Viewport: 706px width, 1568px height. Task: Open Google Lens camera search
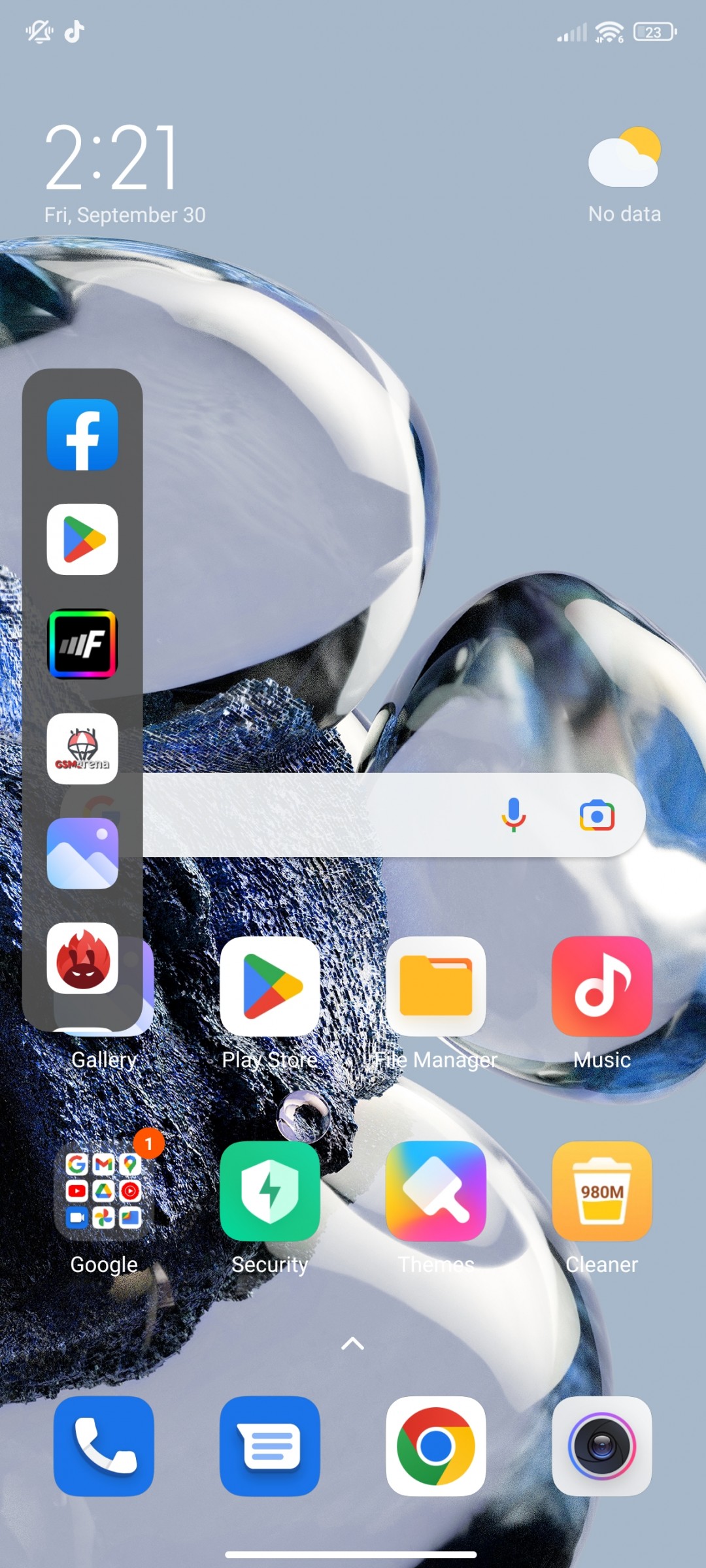[597, 815]
